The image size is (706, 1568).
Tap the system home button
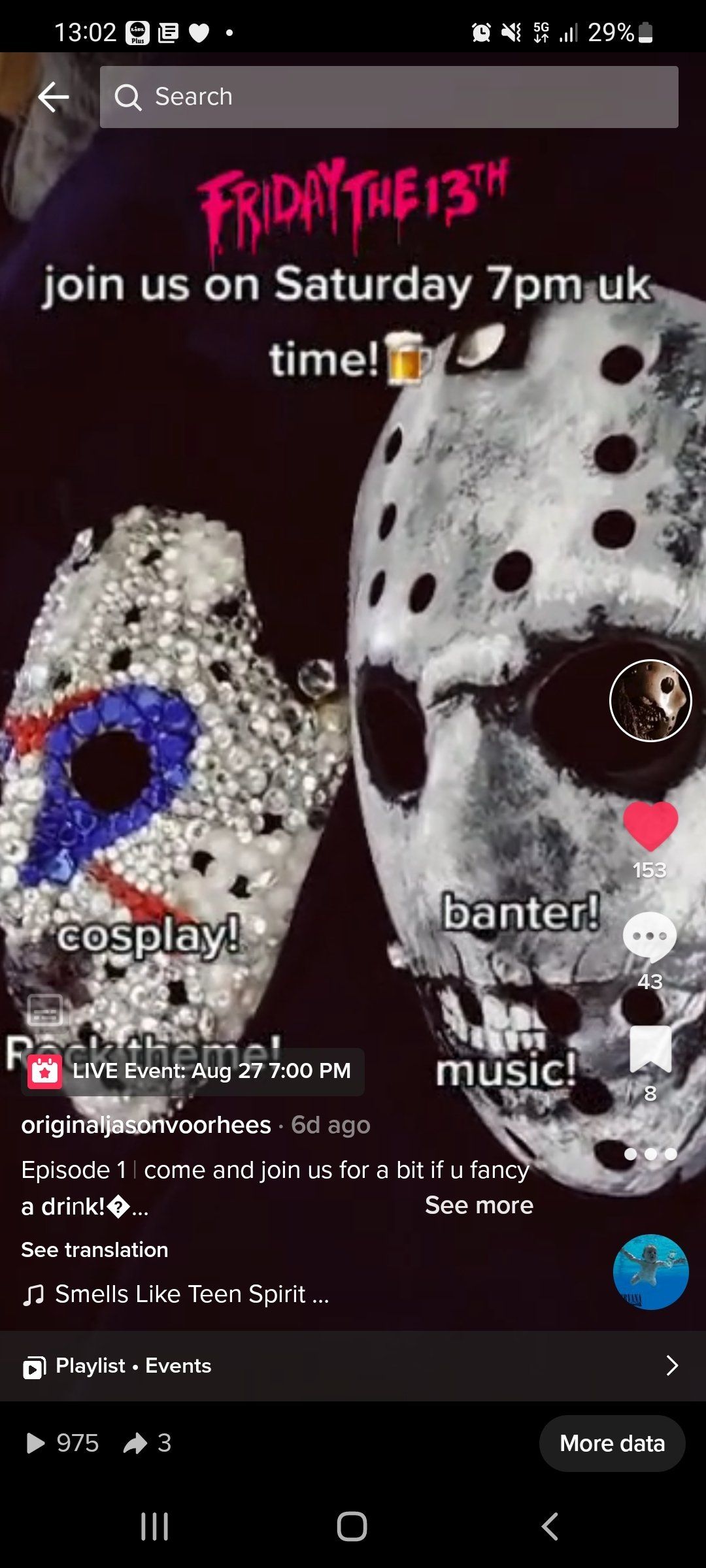coord(352,1527)
